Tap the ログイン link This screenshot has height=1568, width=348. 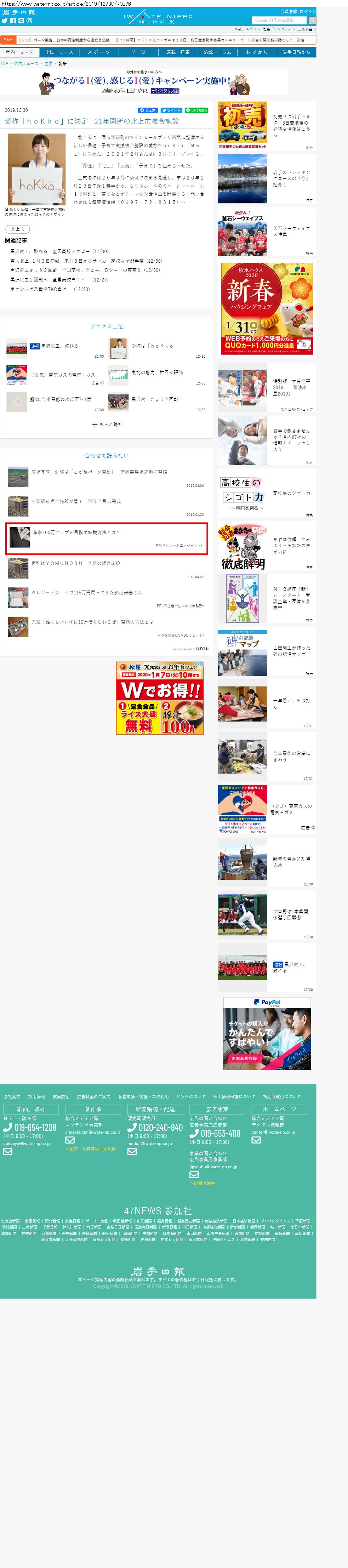click(x=308, y=12)
